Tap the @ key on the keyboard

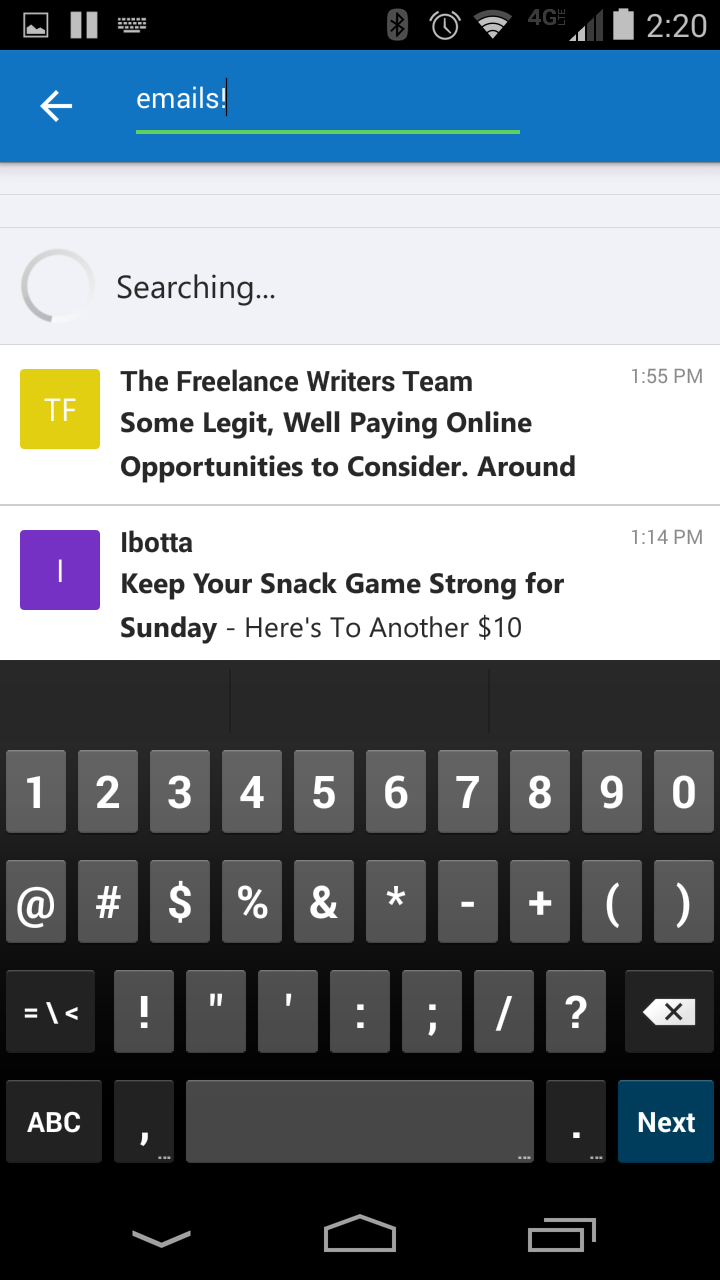36,903
